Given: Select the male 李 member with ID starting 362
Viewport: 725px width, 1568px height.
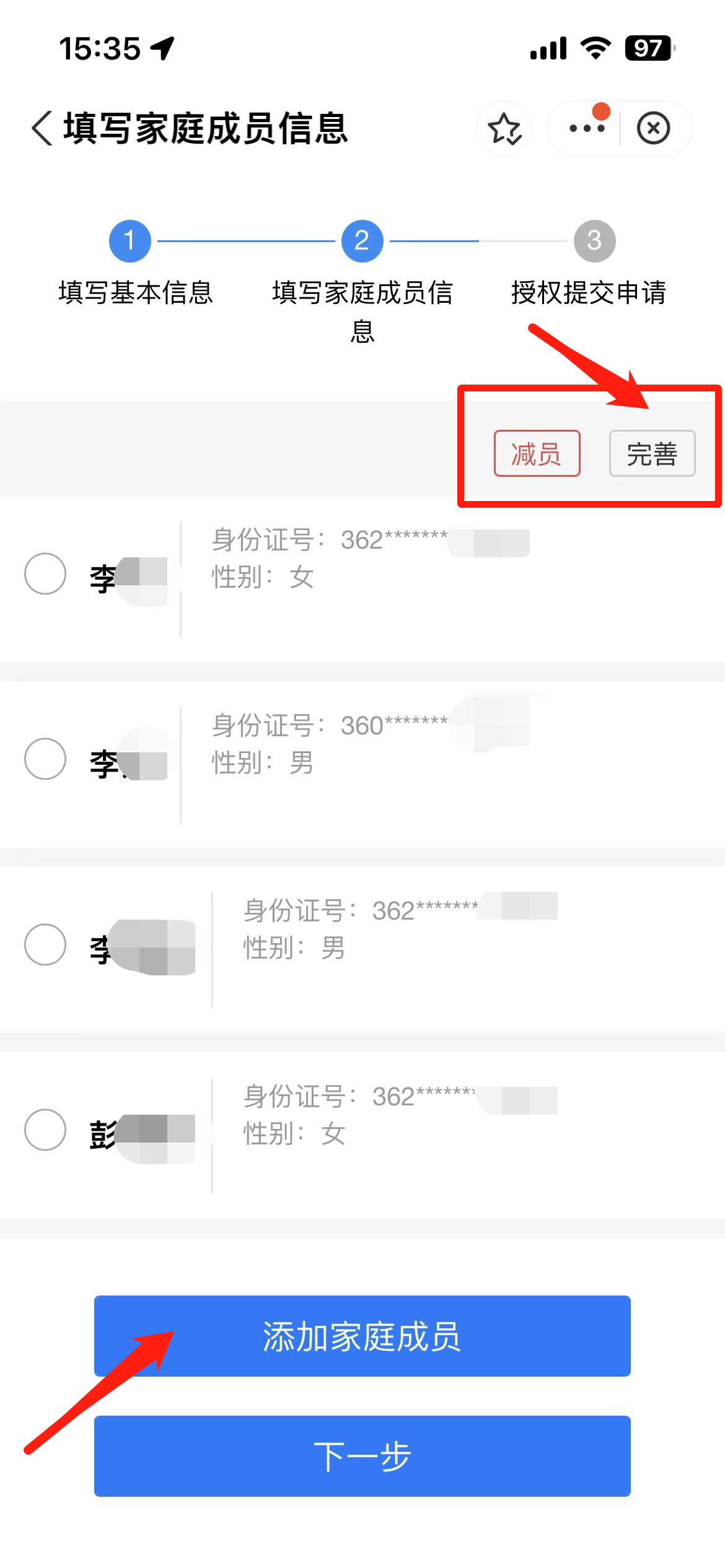Looking at the screenshot, I should [x=45, y=944].
